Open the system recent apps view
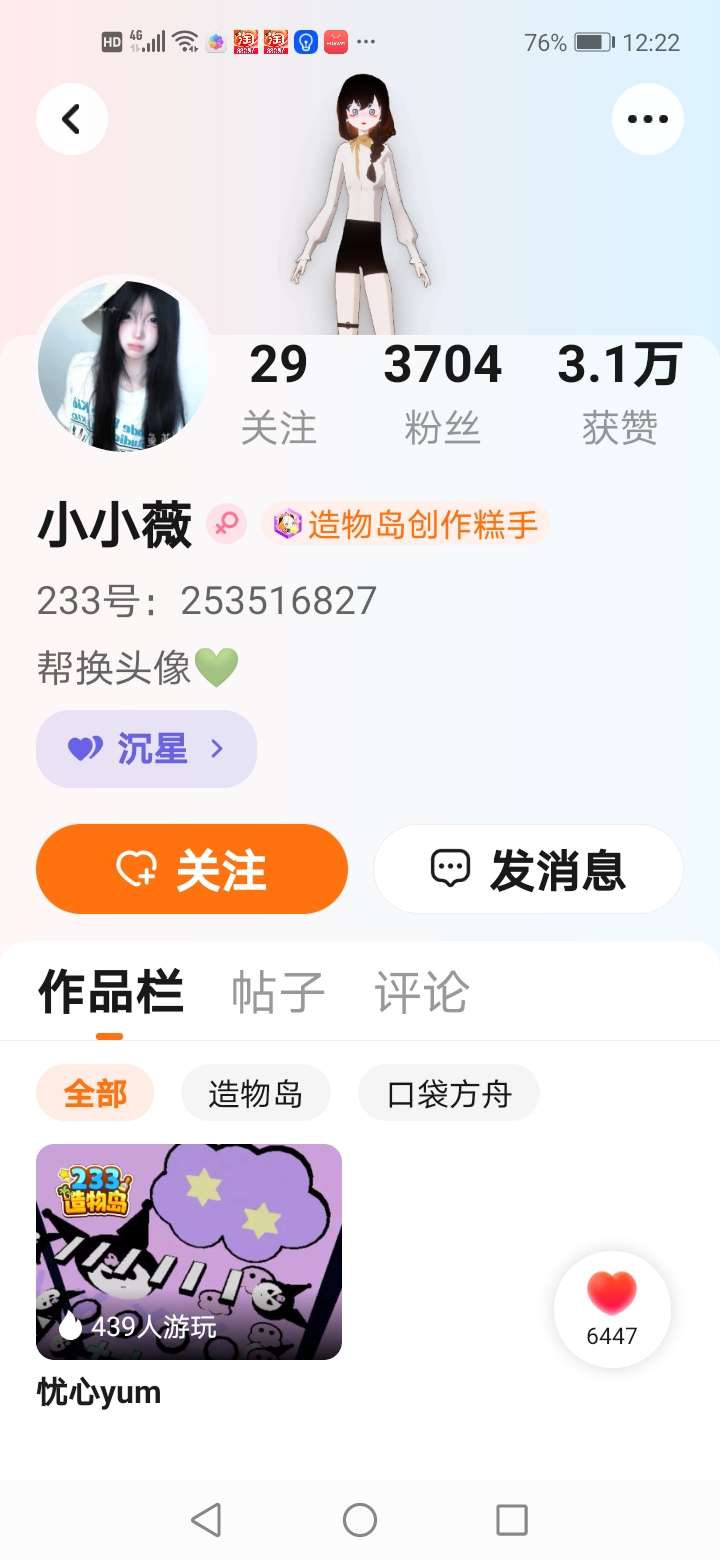Viewport: 720px width, 1560px height. coord(512,1520)
